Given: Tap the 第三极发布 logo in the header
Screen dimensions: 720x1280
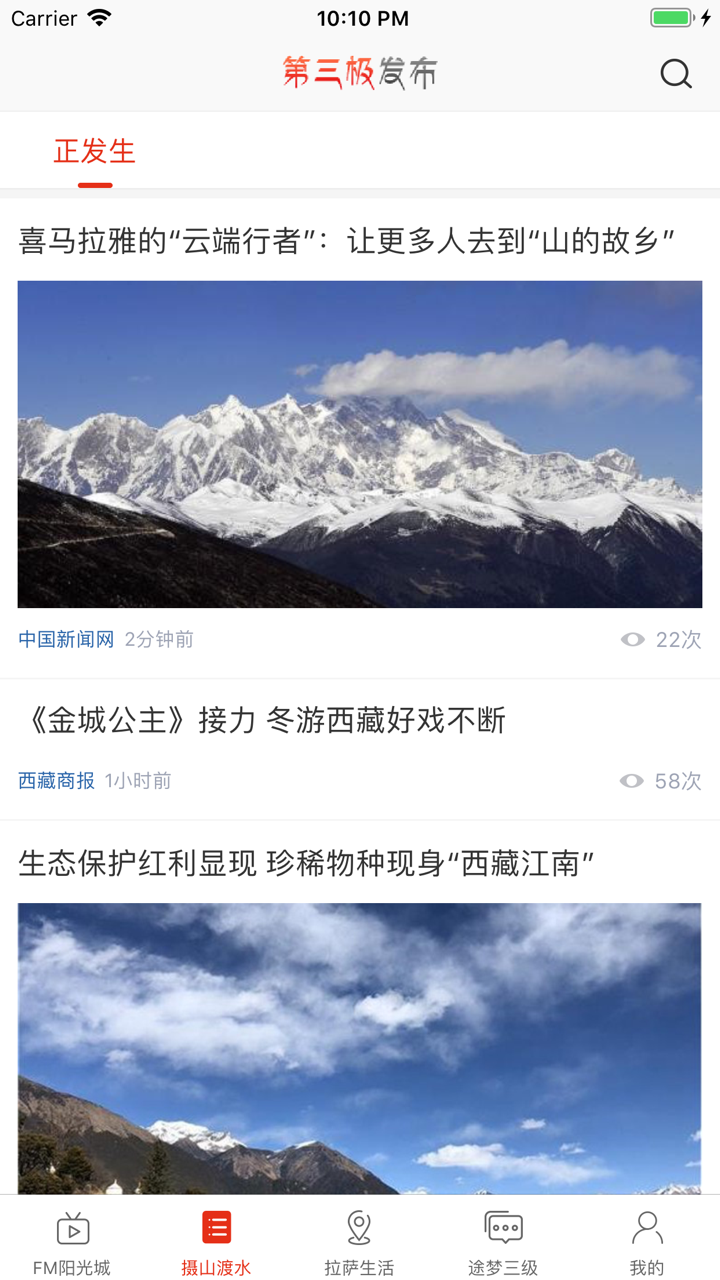Looking at the screenshot, I should (360, 72).
